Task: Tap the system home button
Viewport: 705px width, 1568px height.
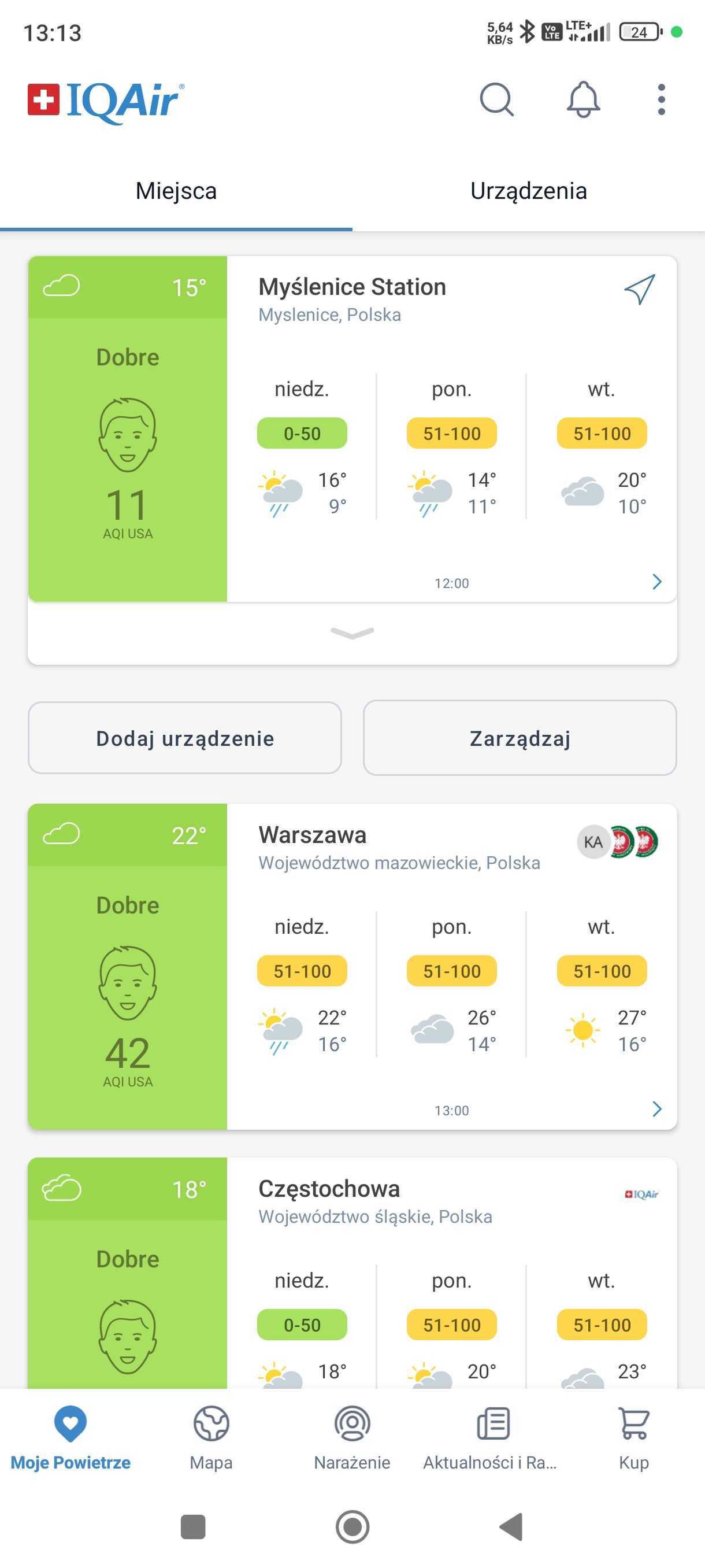Action: click(x=352, y=1527)
